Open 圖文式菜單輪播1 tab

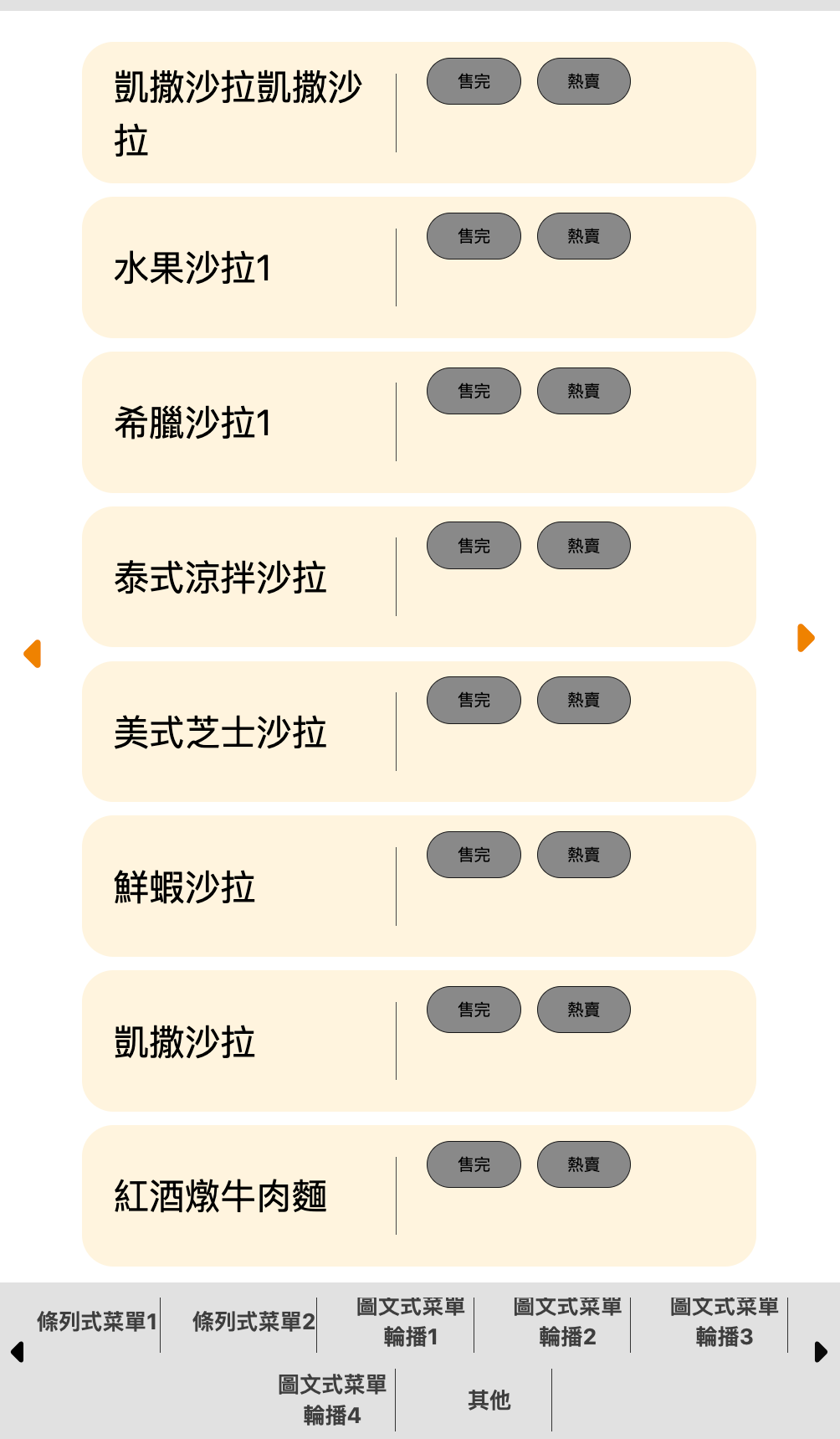[x=411, y=1322]
